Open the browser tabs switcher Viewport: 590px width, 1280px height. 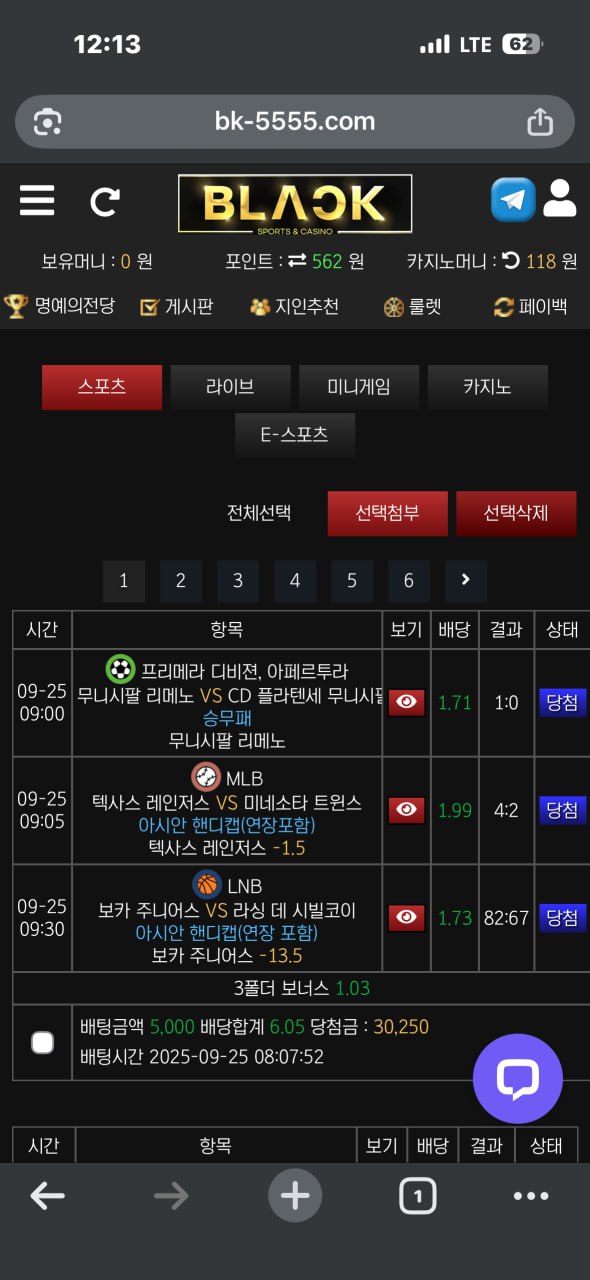(x=417, y=1195)
